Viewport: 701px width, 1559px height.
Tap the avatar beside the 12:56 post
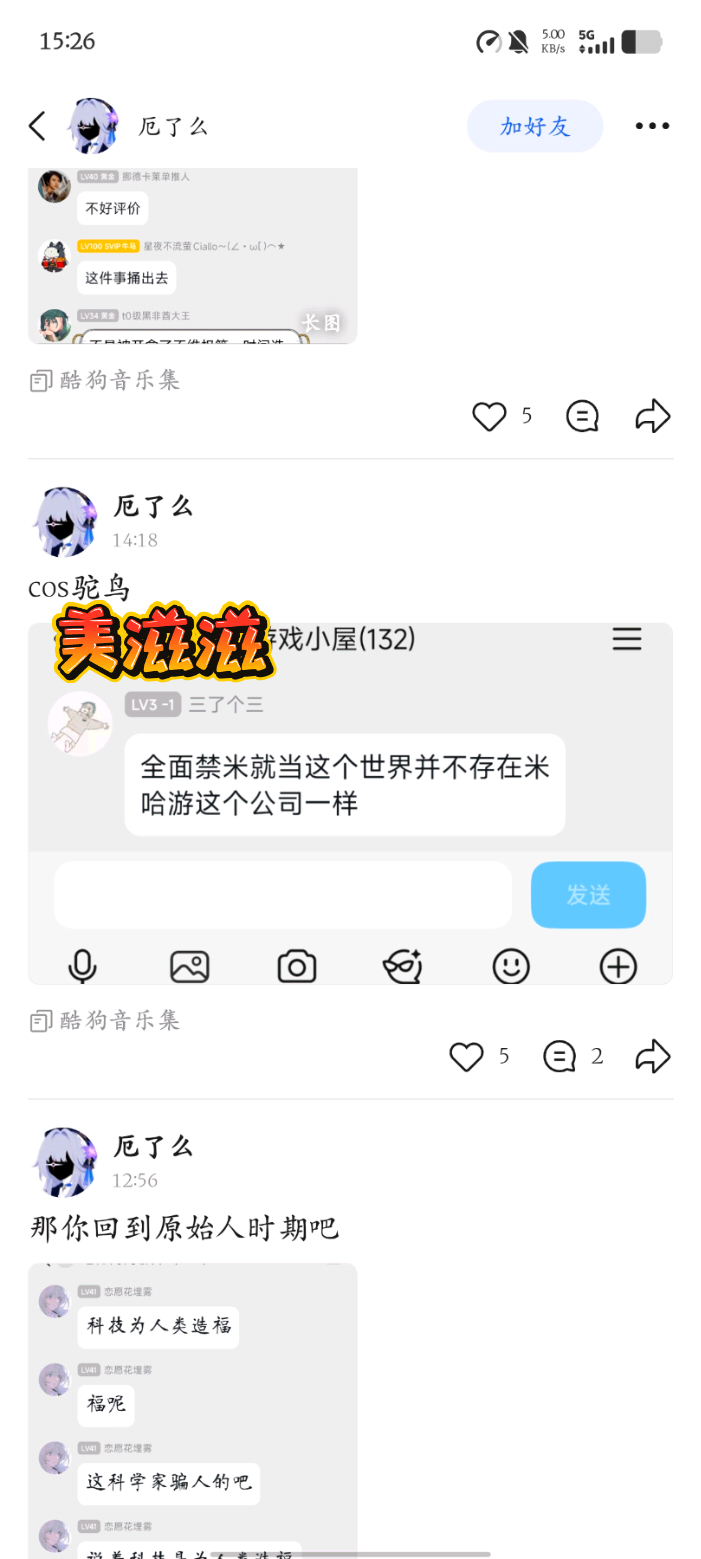66,1161
